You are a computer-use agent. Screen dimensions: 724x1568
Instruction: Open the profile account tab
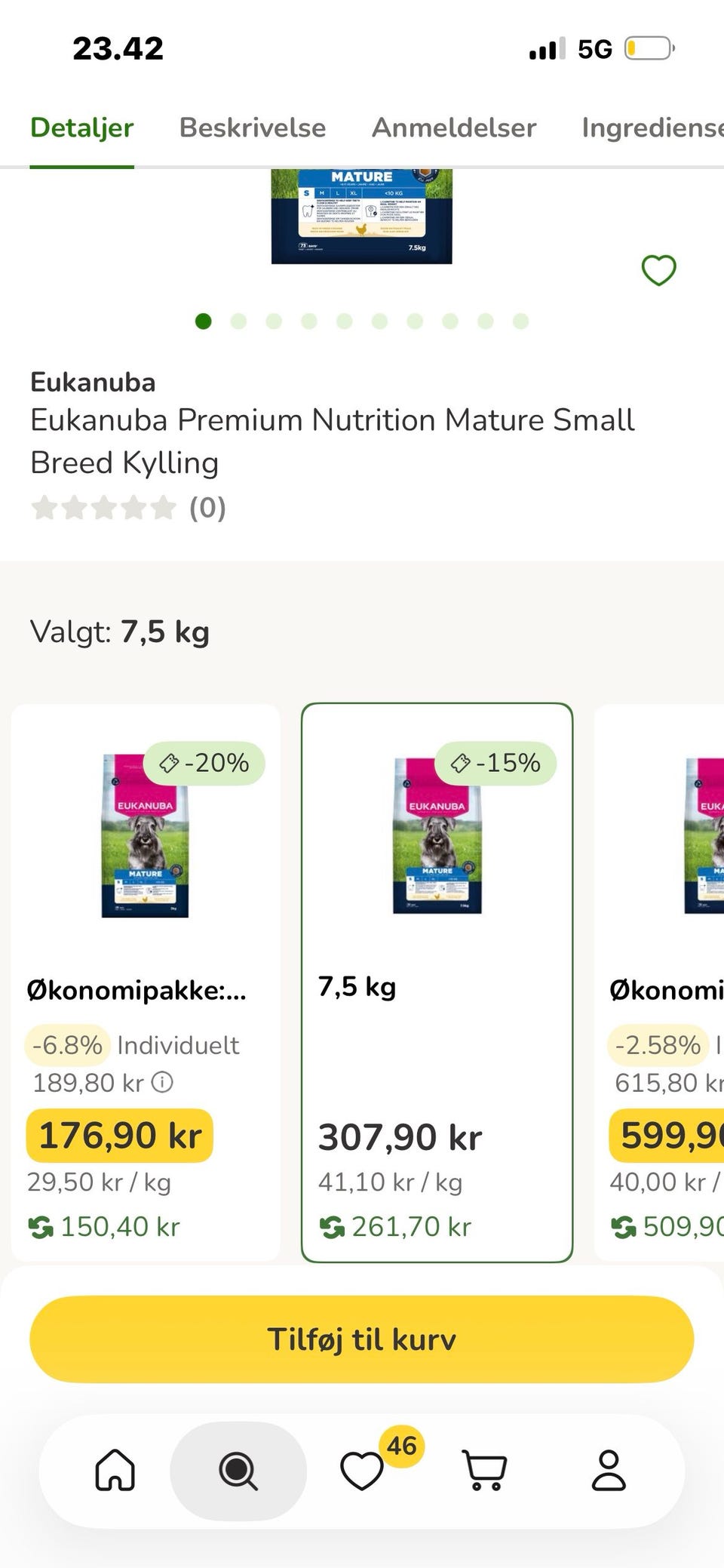coord(609,1471)
